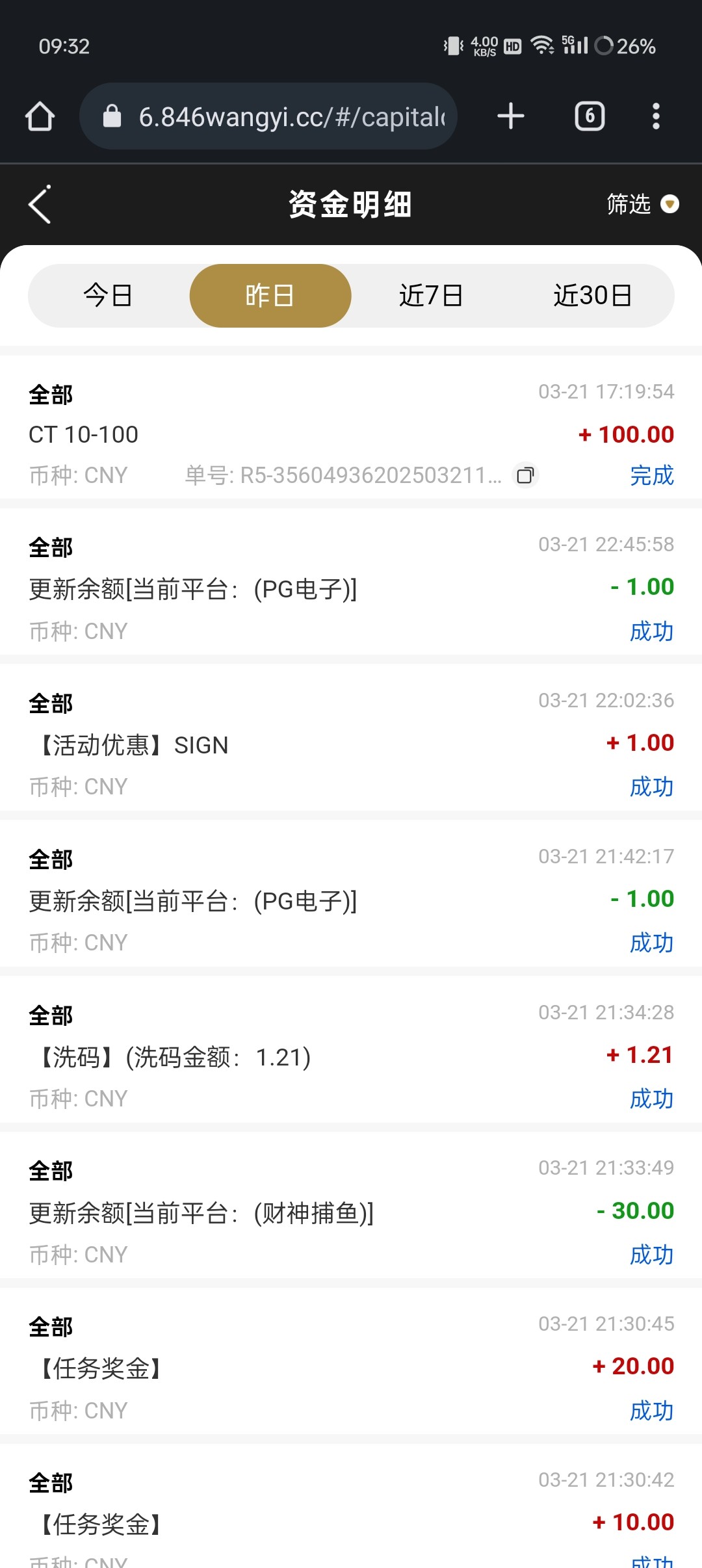The height and width of the screenshot is (1568, 702).
Task: Open the browser overflow menu
Action: pos(656,117)
